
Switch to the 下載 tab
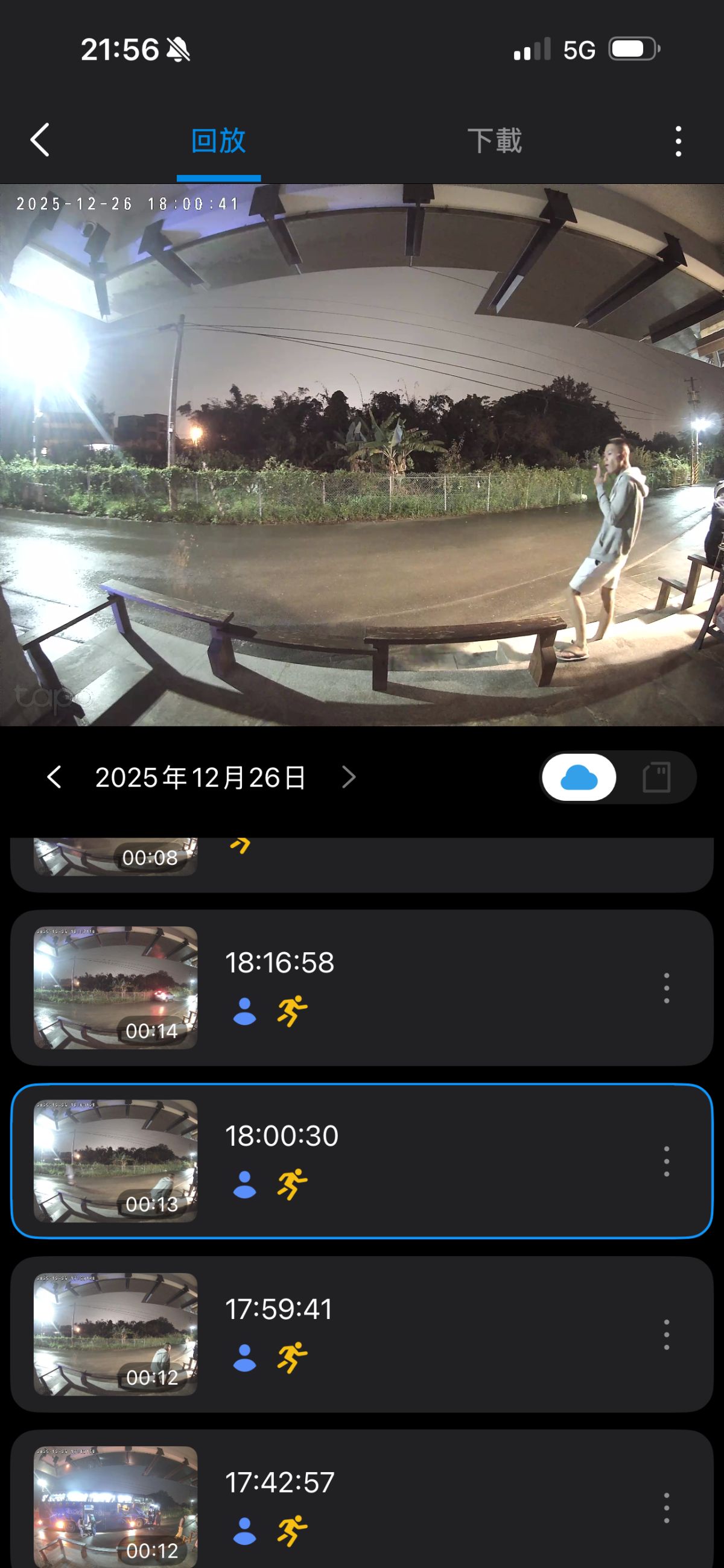[495, 141]
